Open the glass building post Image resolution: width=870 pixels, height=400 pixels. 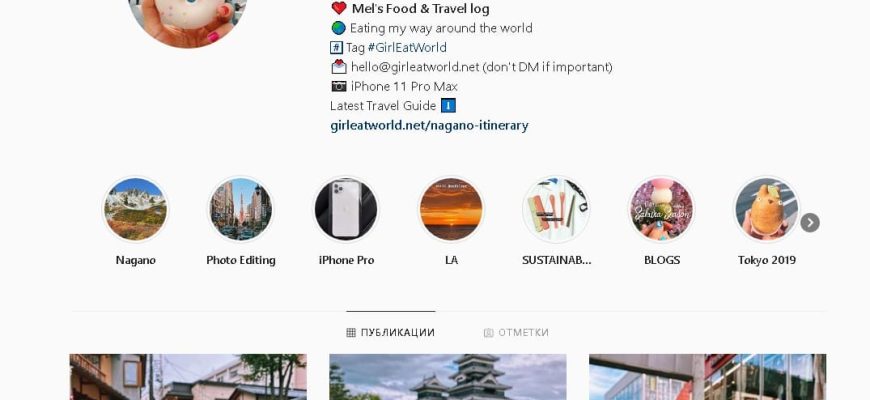[x=707, y=378]
